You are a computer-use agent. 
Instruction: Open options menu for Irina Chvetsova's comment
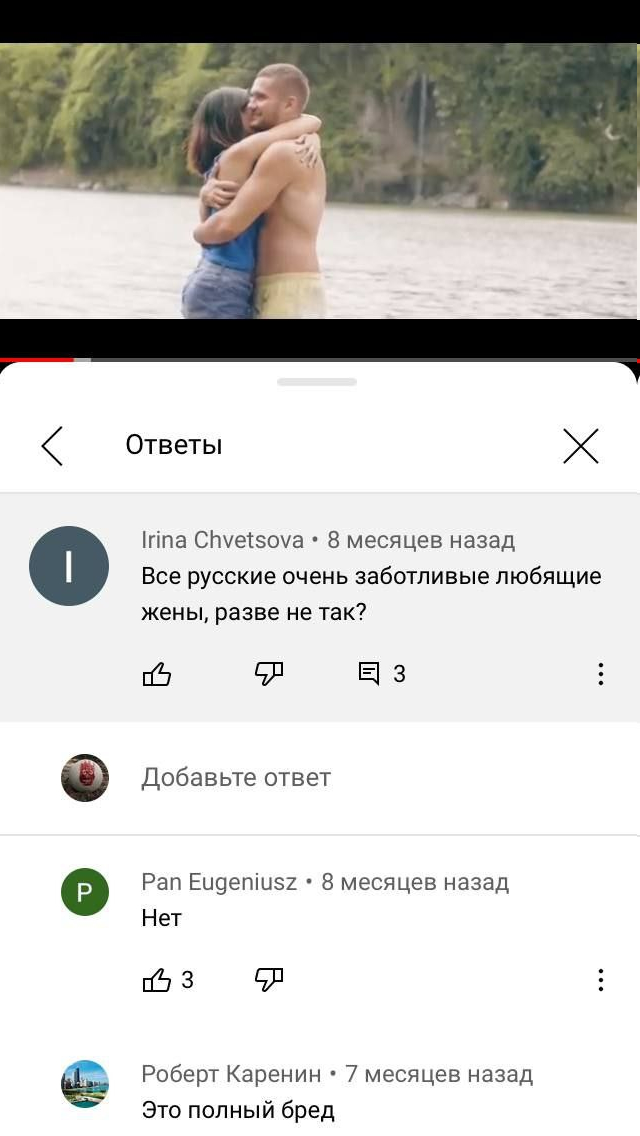(x=600, y=674)
